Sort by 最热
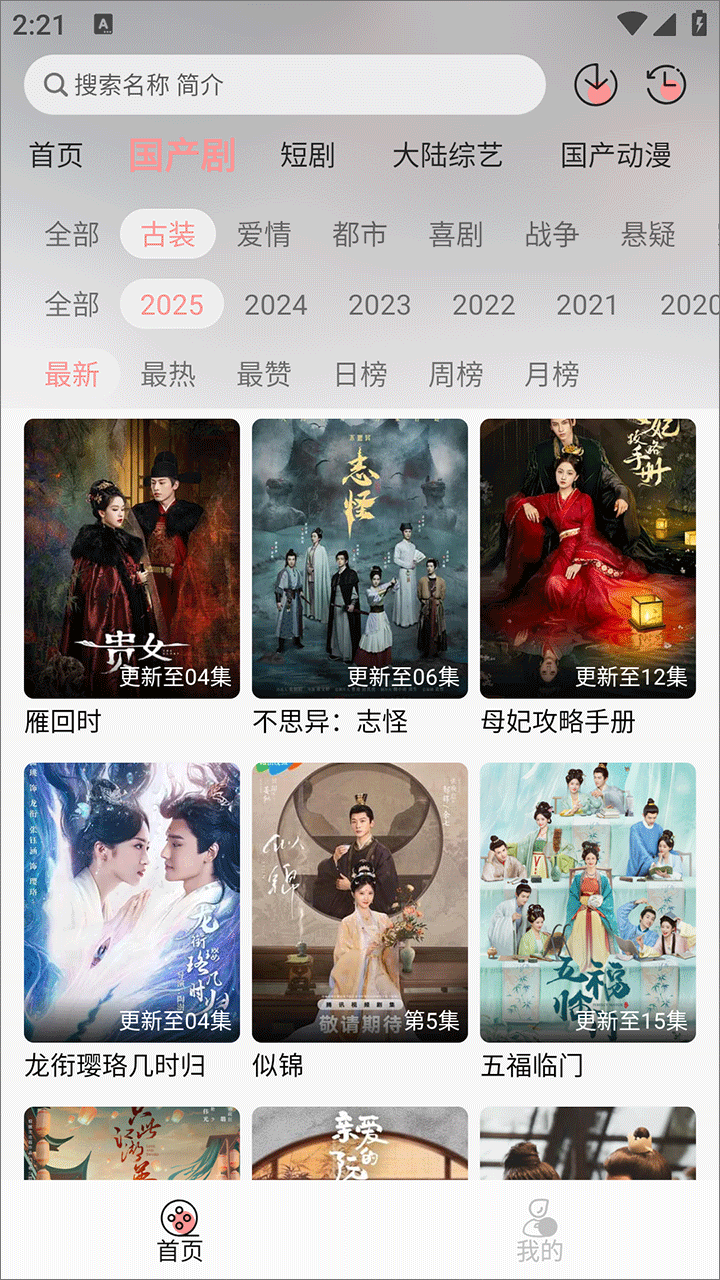 168,375
